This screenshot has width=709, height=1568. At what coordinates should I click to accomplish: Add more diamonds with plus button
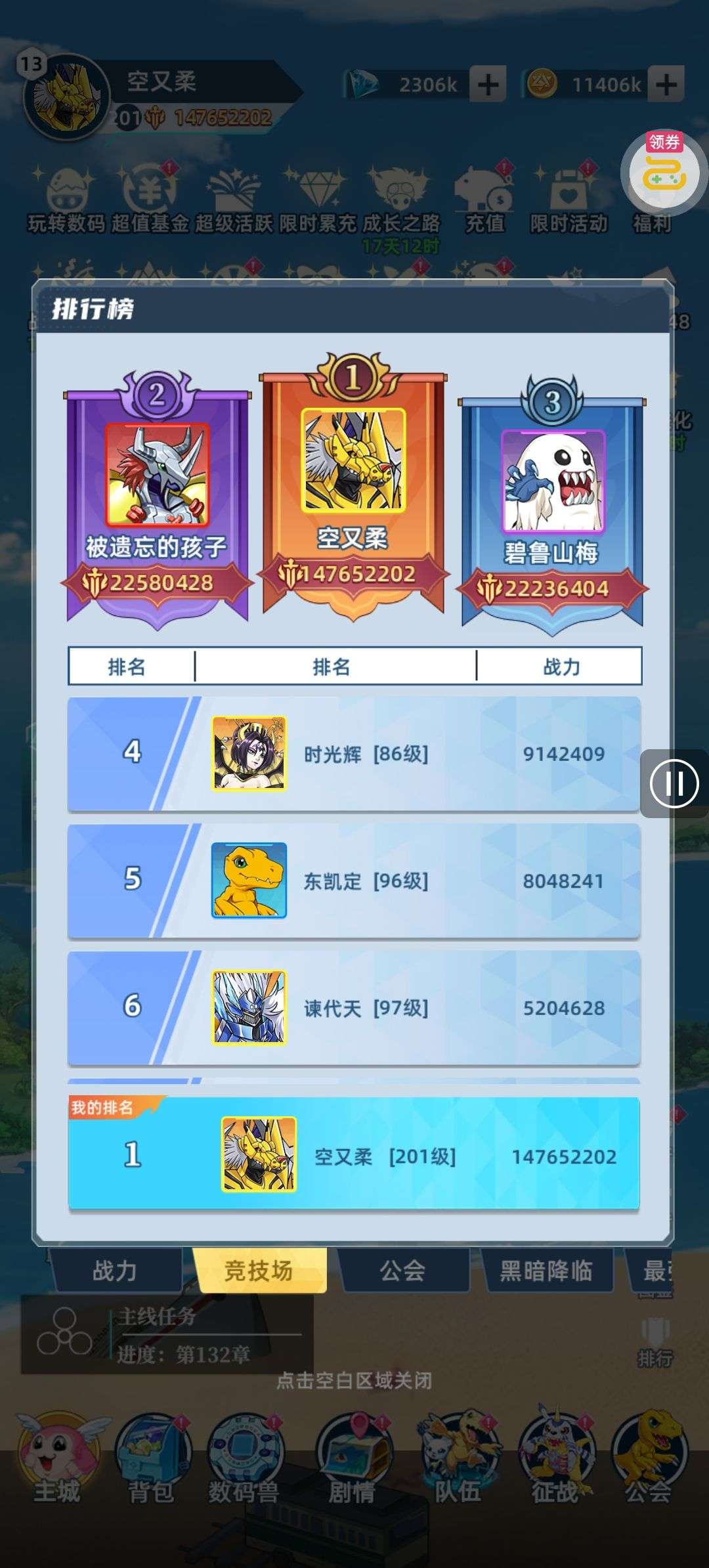(487, 85)
